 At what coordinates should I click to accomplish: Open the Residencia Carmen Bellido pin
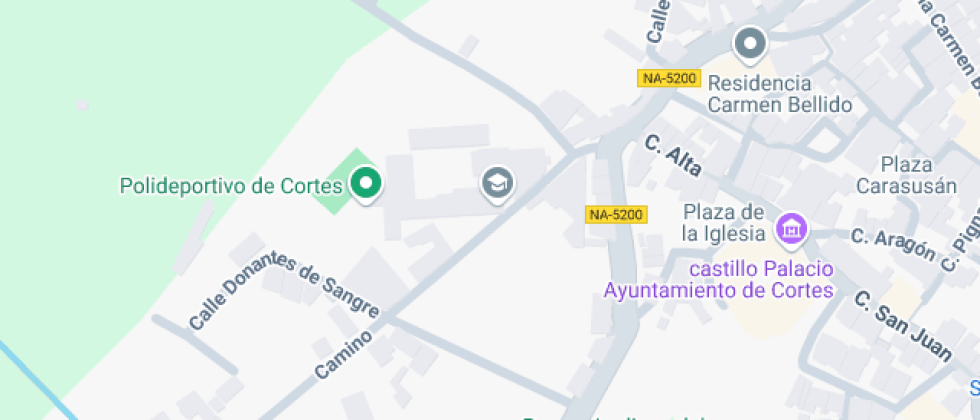749,44
